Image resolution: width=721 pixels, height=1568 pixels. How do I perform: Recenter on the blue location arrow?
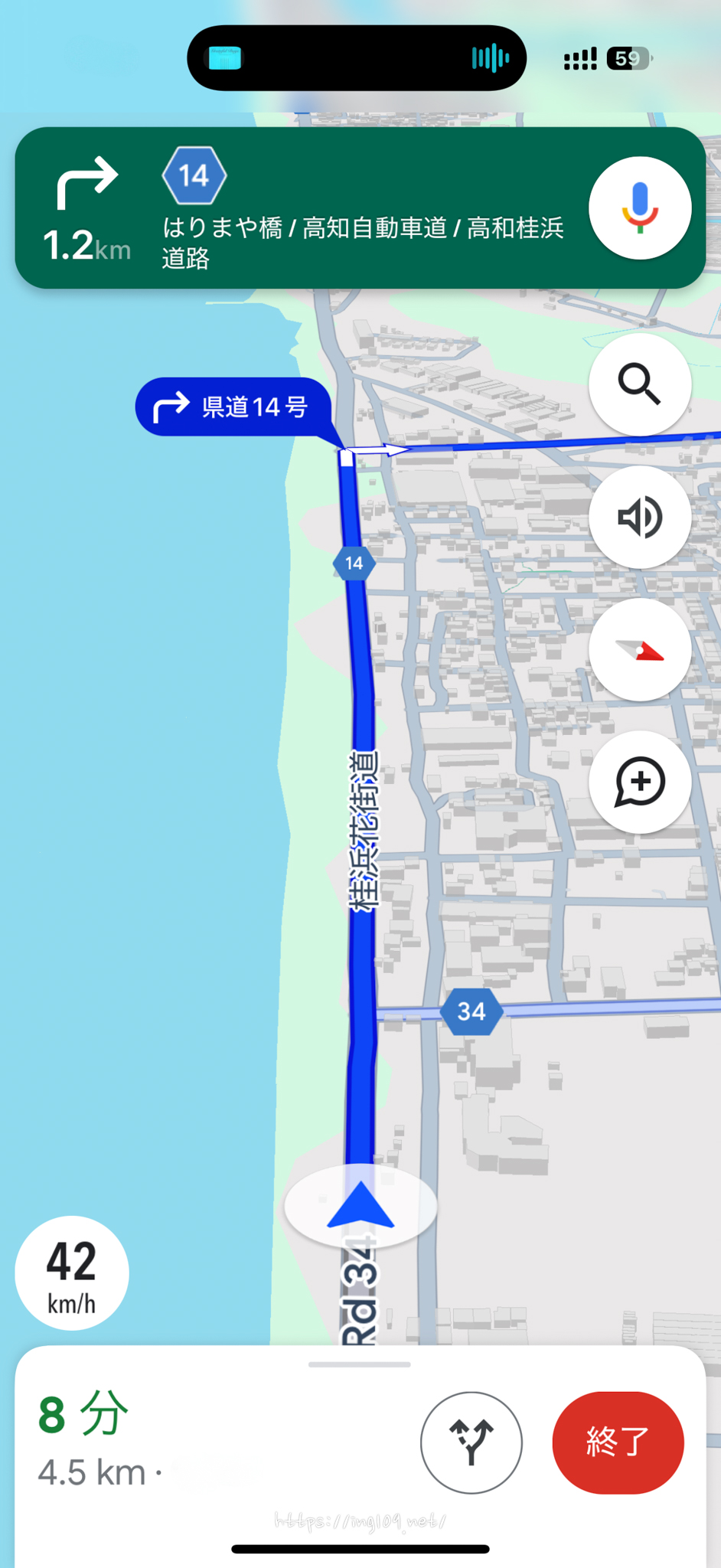360,1206
